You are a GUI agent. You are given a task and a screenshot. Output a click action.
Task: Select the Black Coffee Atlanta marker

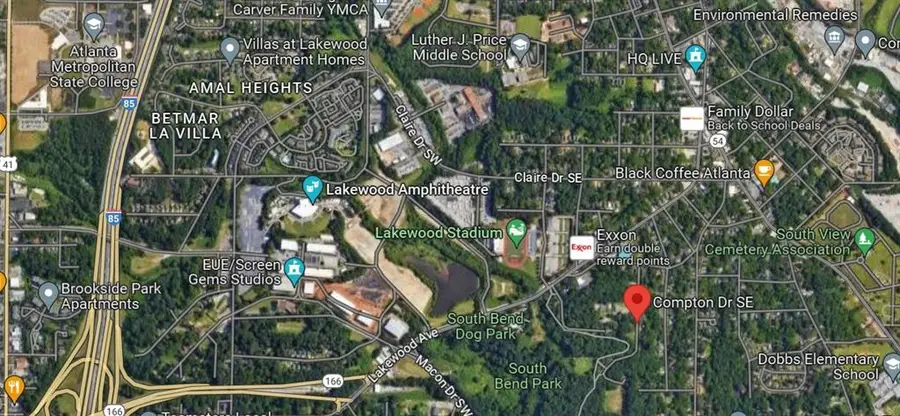click(x=764, y=172)
